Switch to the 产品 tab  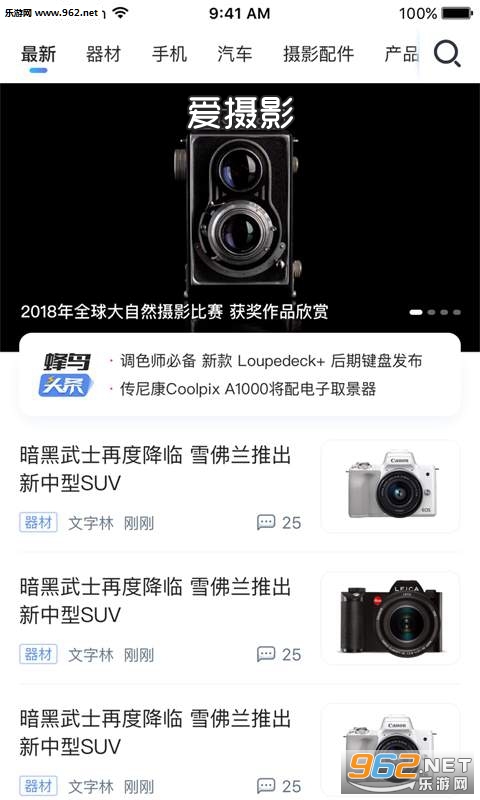click(401, 54)
